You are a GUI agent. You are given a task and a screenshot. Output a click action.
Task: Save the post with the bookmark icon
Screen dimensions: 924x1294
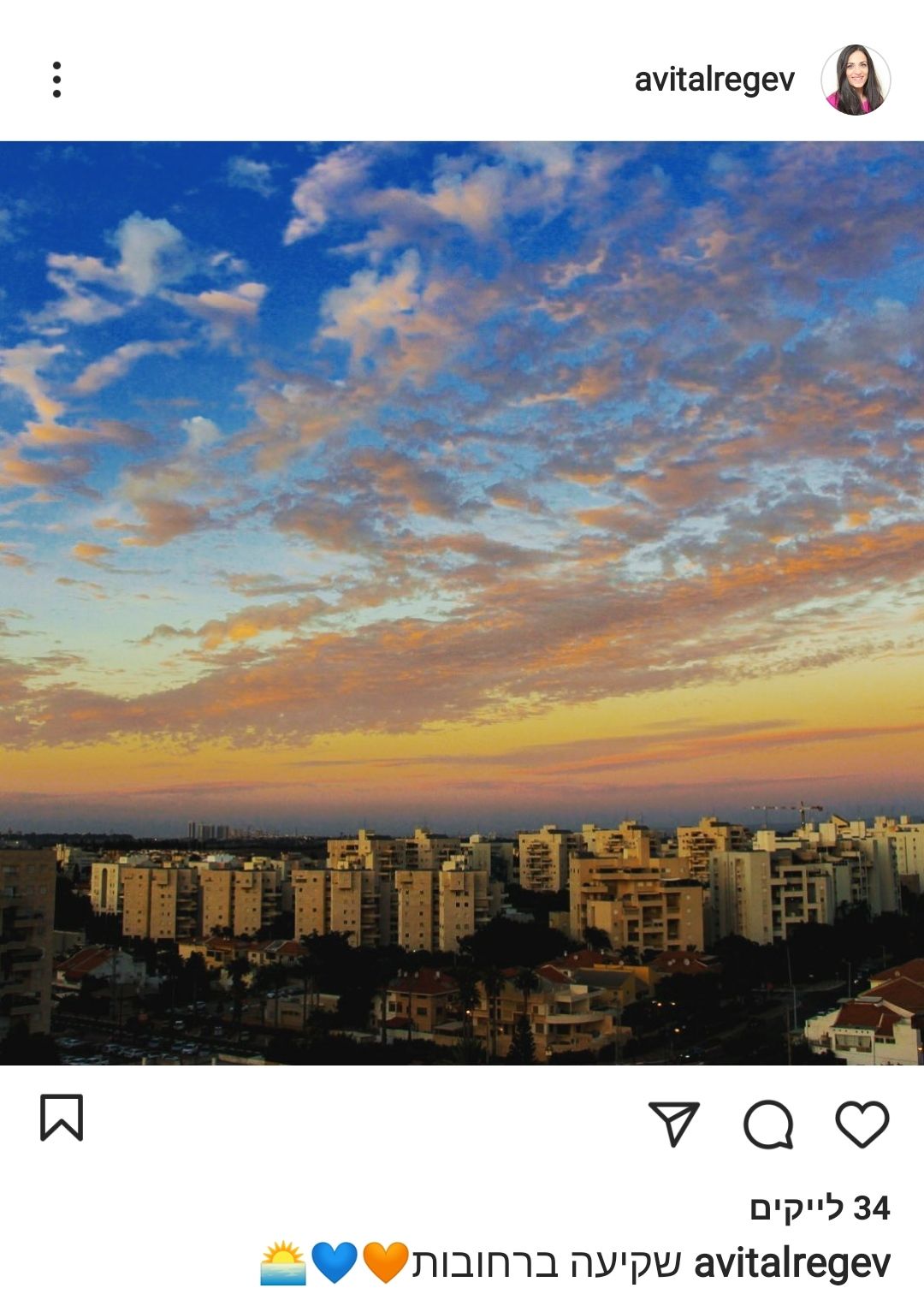click(x=62, y=1118)
